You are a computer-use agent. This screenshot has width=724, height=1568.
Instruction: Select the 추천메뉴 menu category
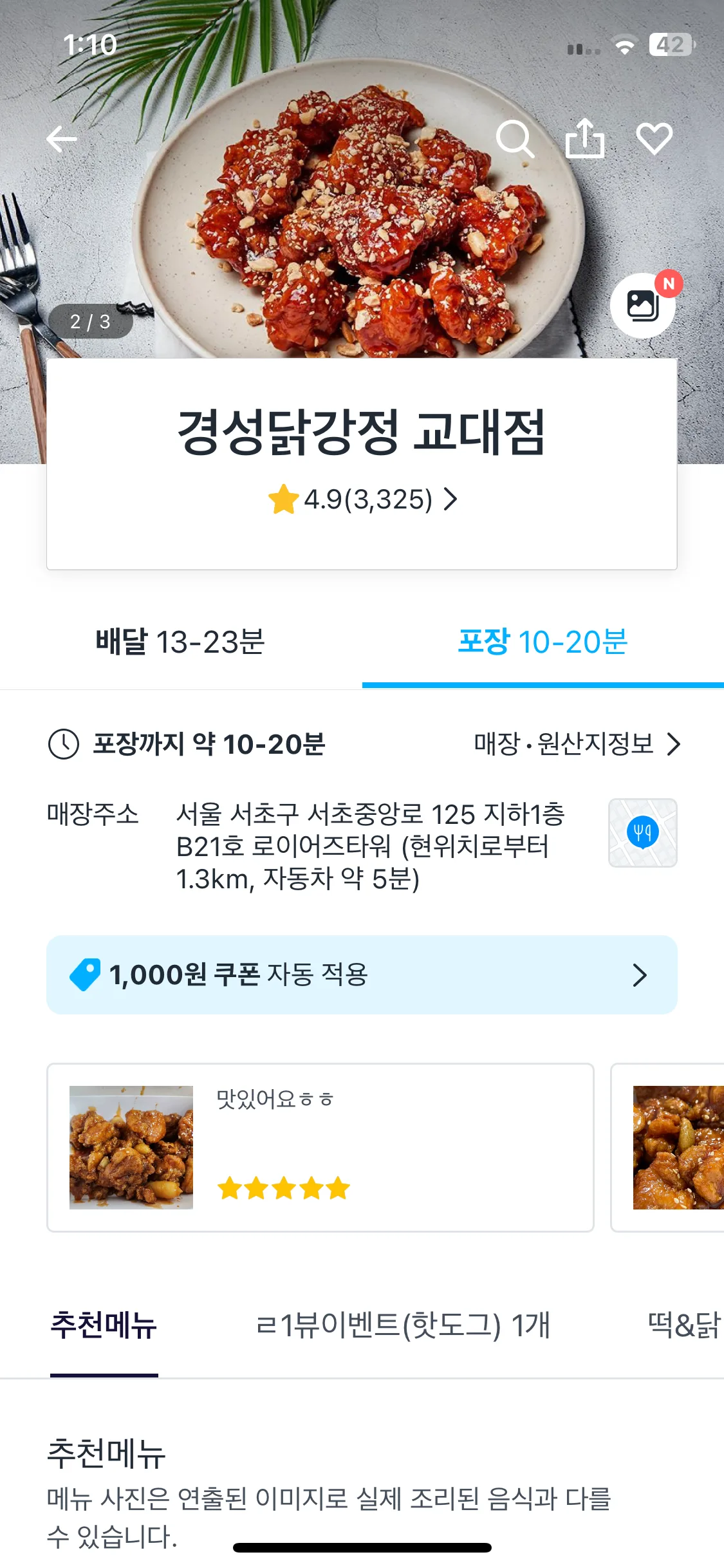tap(104, 1326)
